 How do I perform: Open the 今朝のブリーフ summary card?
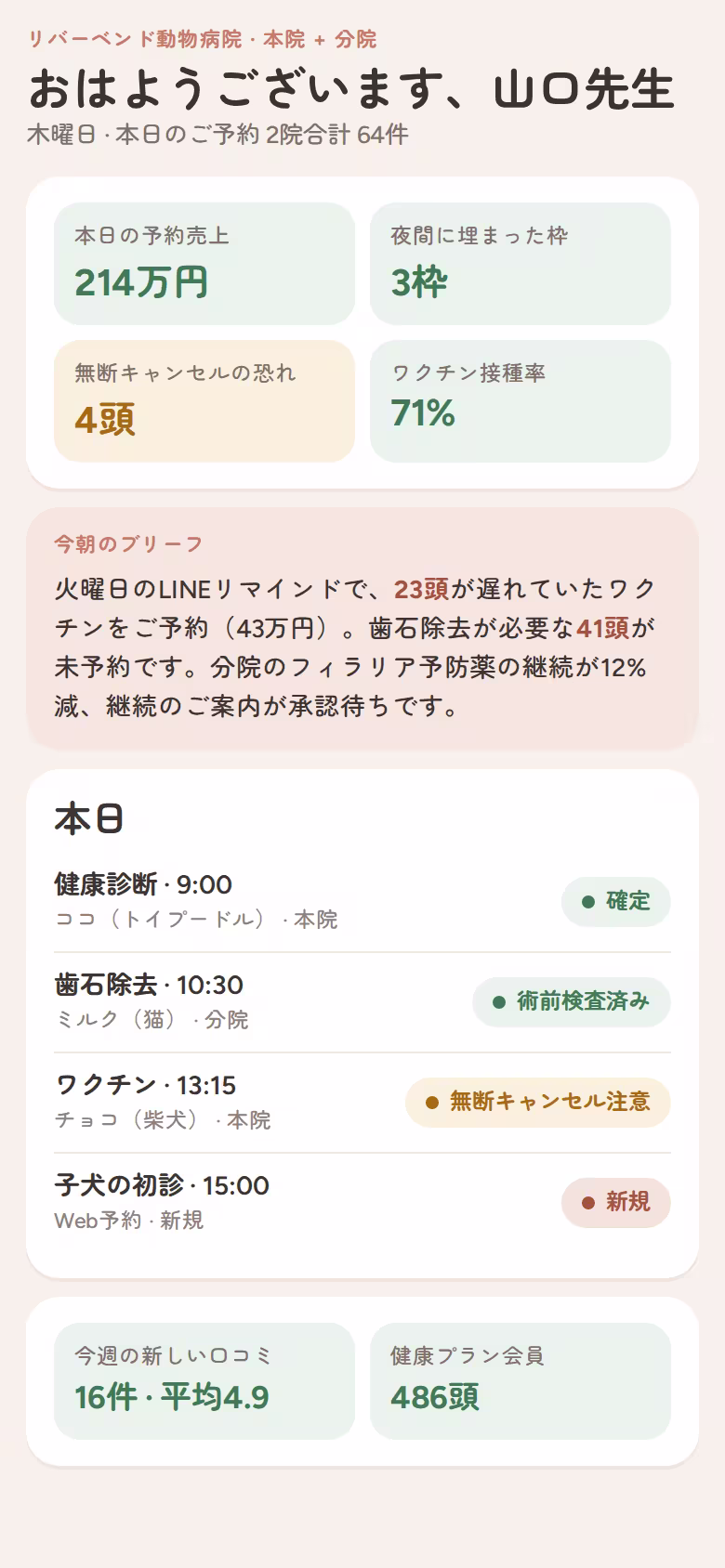tap(362, 628)
